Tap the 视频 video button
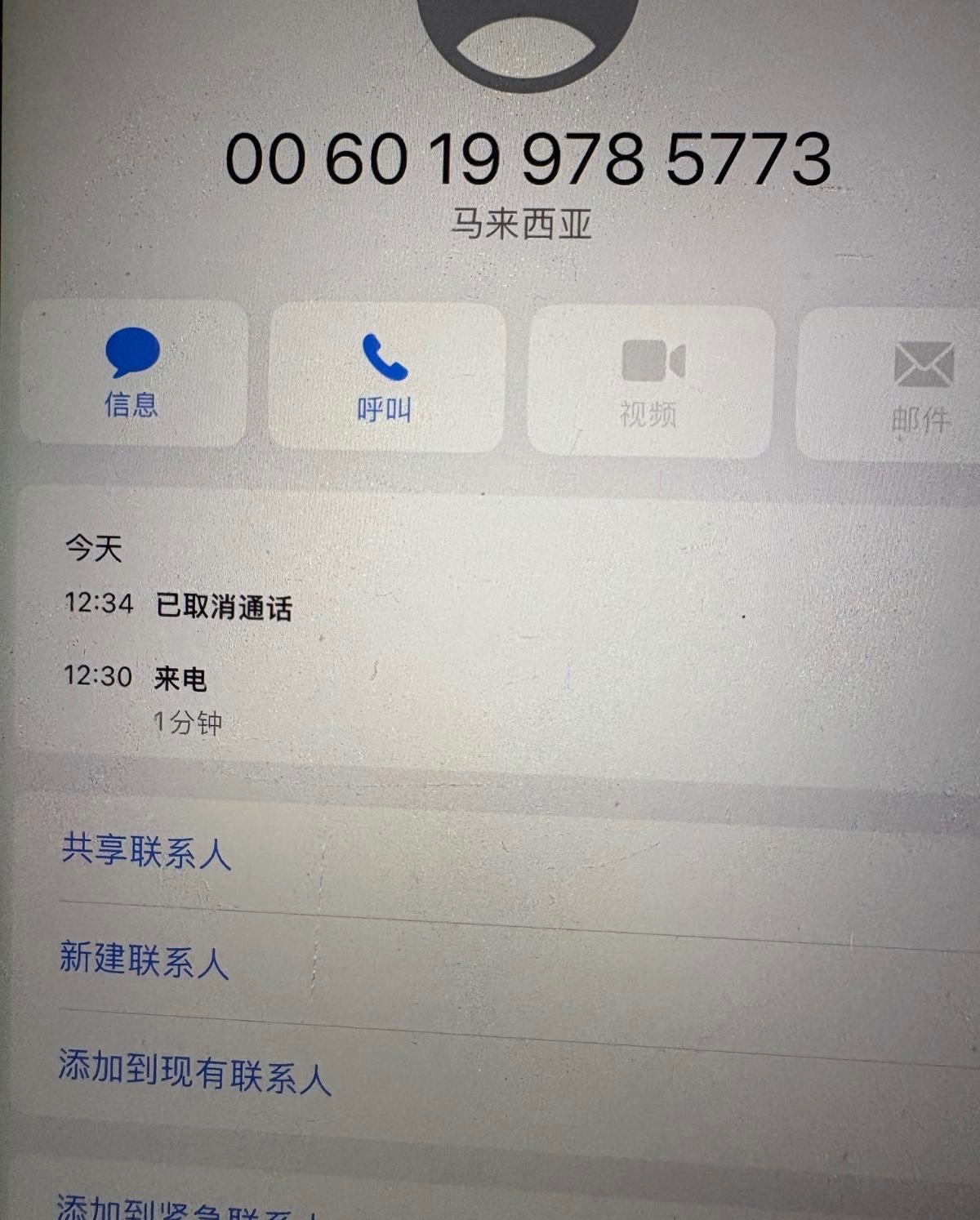The height and width of the screenshot is (1220, 980). tap(651, 382)
